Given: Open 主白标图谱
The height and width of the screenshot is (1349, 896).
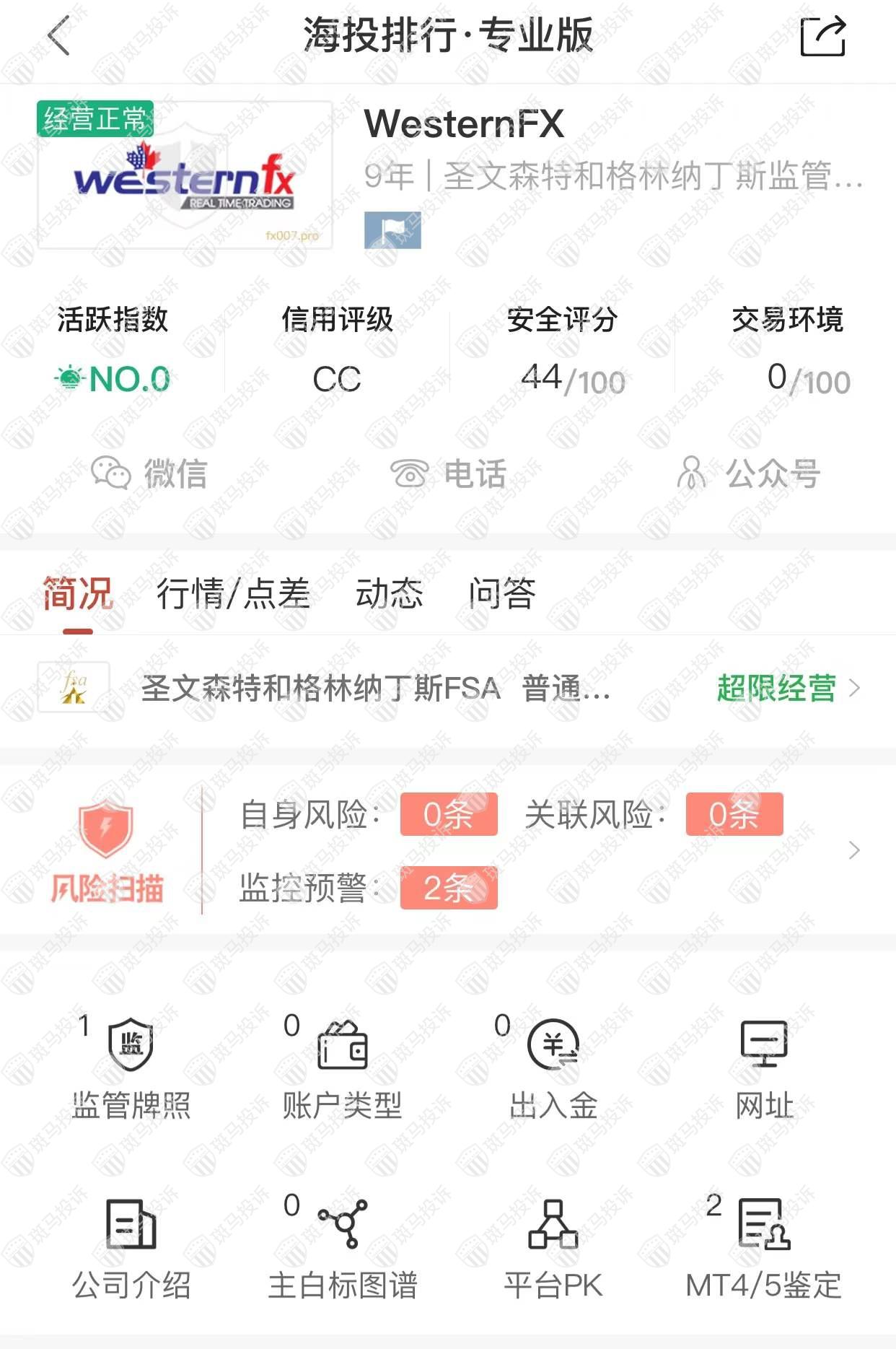Looking at the screenshot, I should pos(342,1249).
